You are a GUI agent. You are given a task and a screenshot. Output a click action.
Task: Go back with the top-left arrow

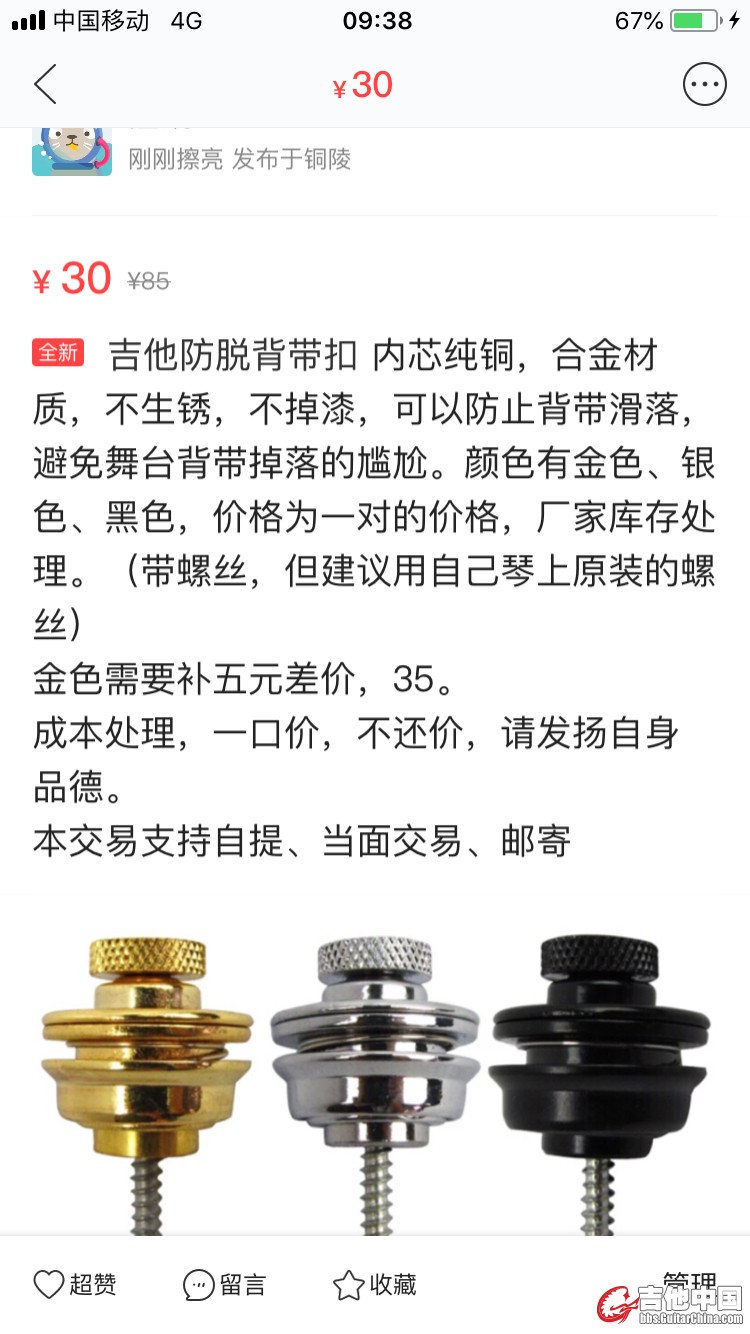[45, 85]
